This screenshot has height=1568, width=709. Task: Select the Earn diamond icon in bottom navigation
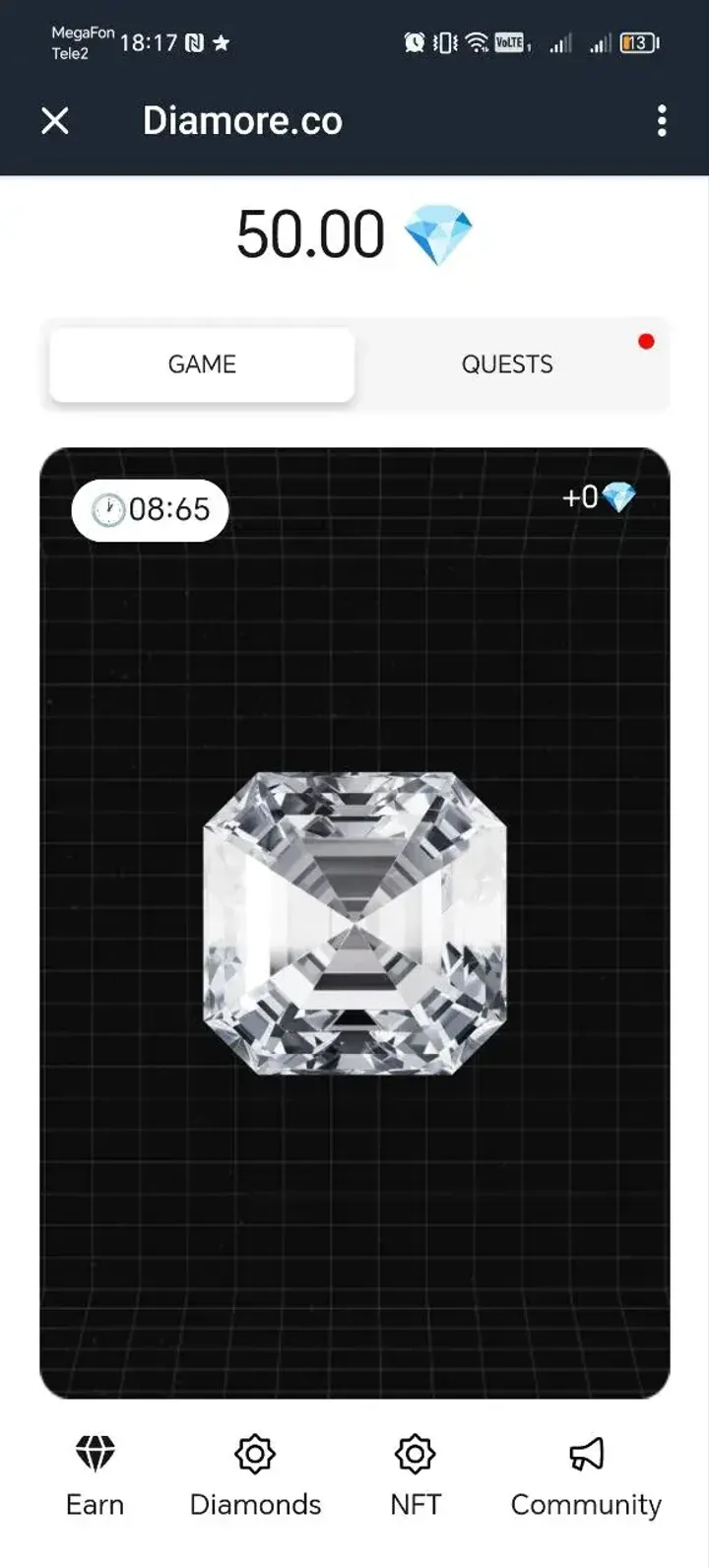(95, 1453)
